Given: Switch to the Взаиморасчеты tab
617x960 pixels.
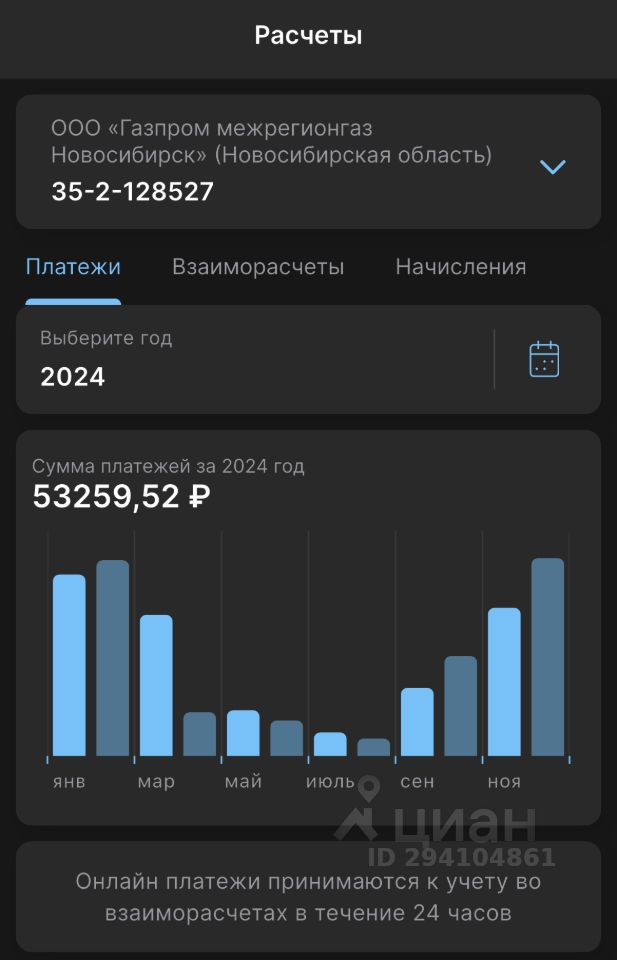Looking at the screenshot, I should (258, 267).
